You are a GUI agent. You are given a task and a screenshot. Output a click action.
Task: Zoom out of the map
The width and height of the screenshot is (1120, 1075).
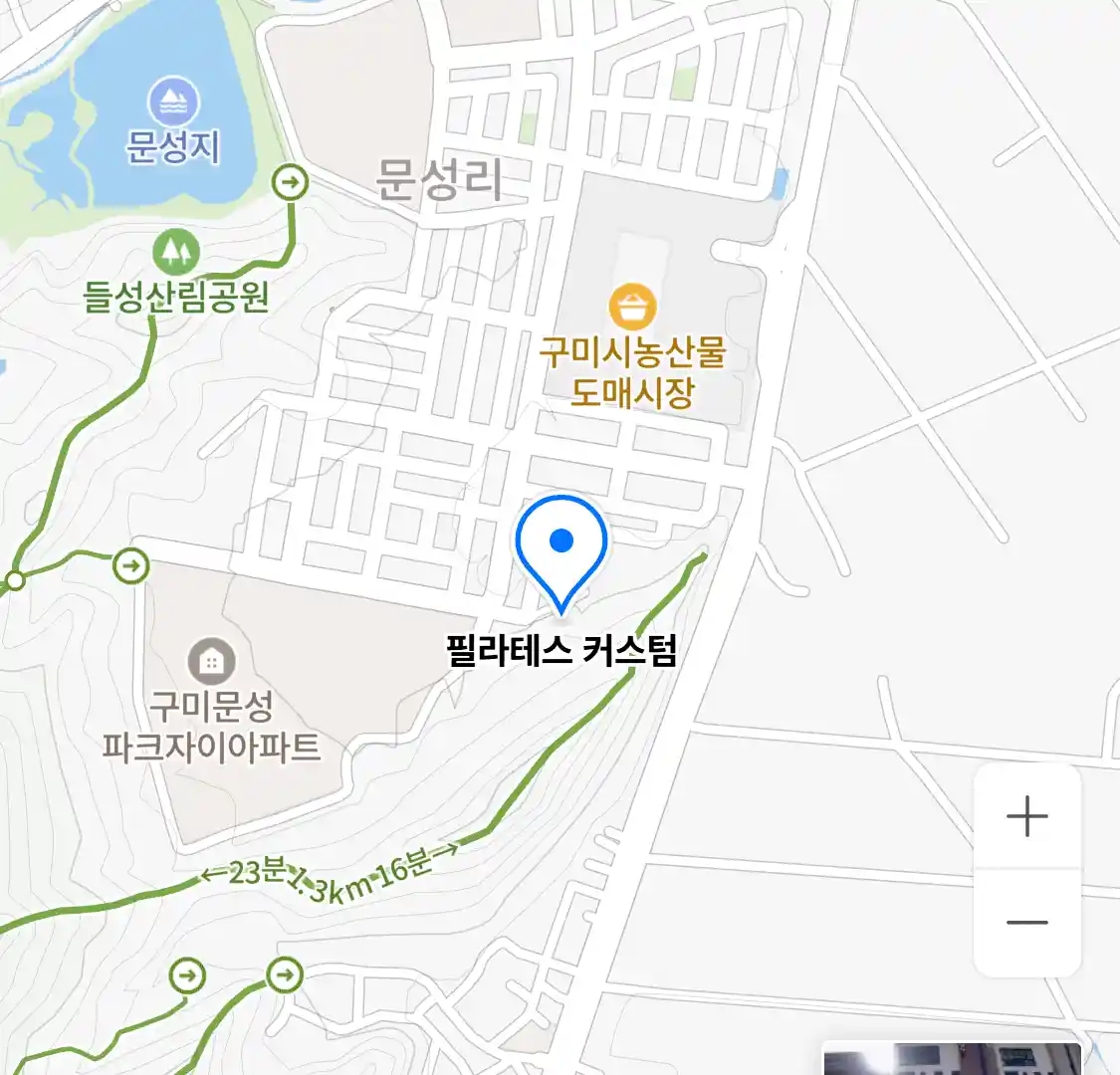pyautogui.click(x=1026, y=923)
